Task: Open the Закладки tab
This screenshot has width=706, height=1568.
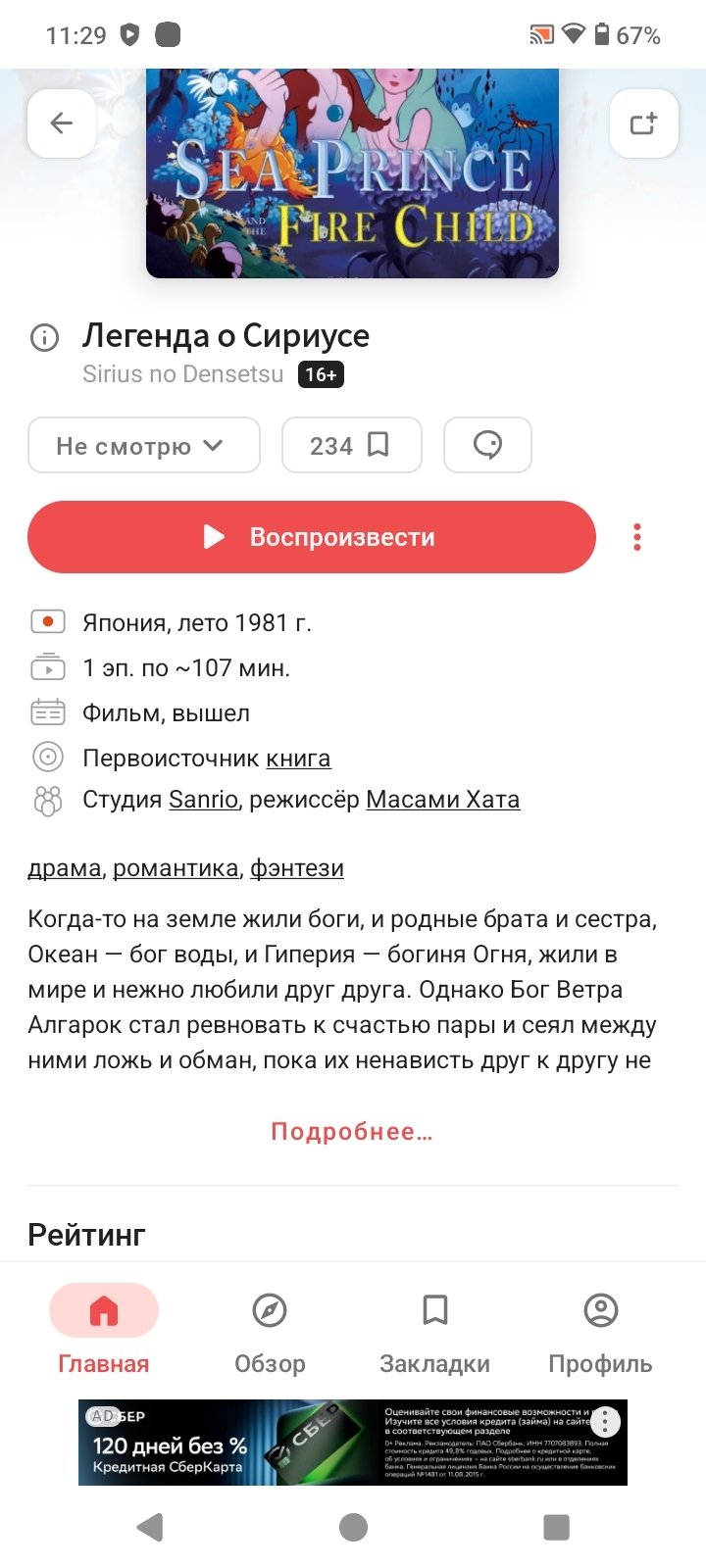Action: tap(434, 1328)
